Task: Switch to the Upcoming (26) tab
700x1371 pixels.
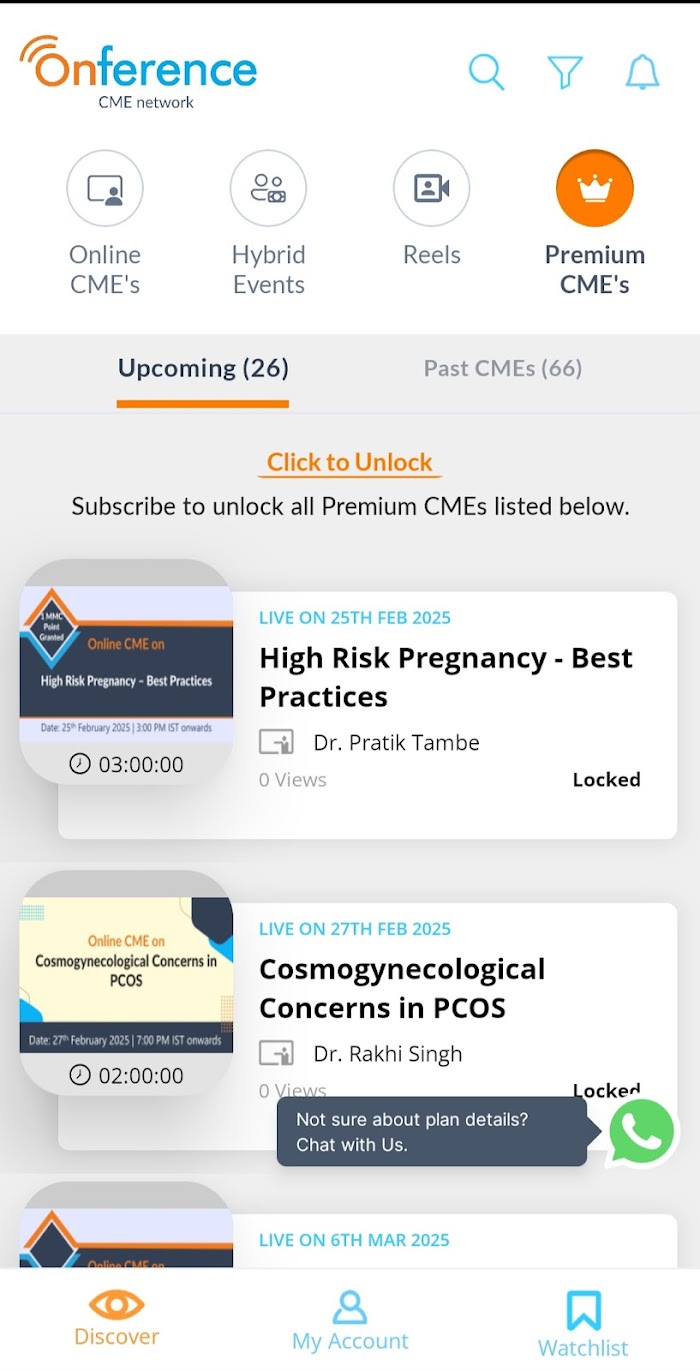Action: (x=203, y=369)
